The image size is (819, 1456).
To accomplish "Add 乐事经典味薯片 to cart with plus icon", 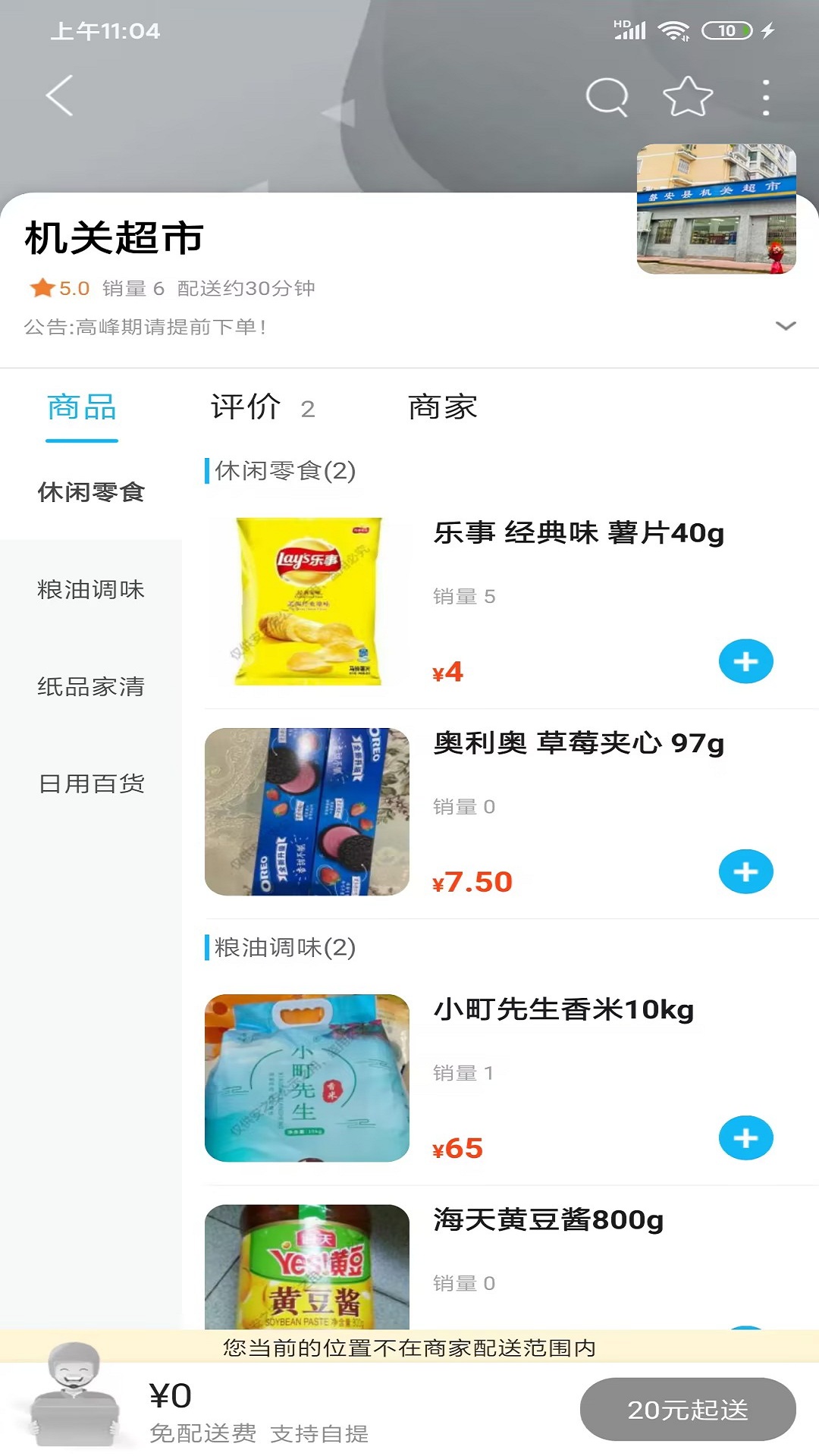I will 745,661.
